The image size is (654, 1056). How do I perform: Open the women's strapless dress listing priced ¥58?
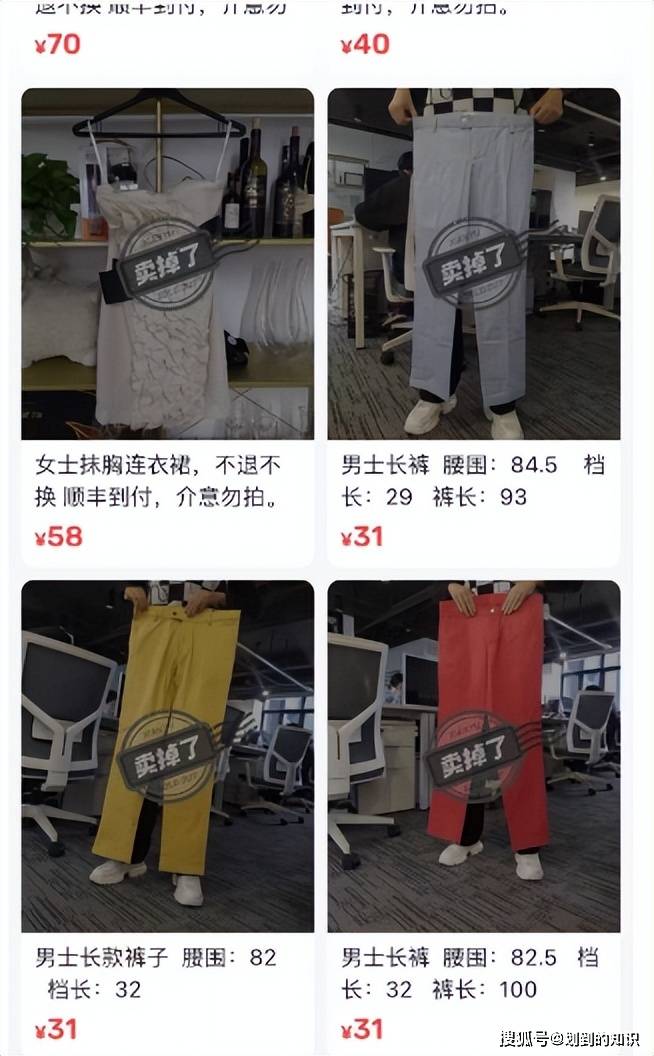167,265
